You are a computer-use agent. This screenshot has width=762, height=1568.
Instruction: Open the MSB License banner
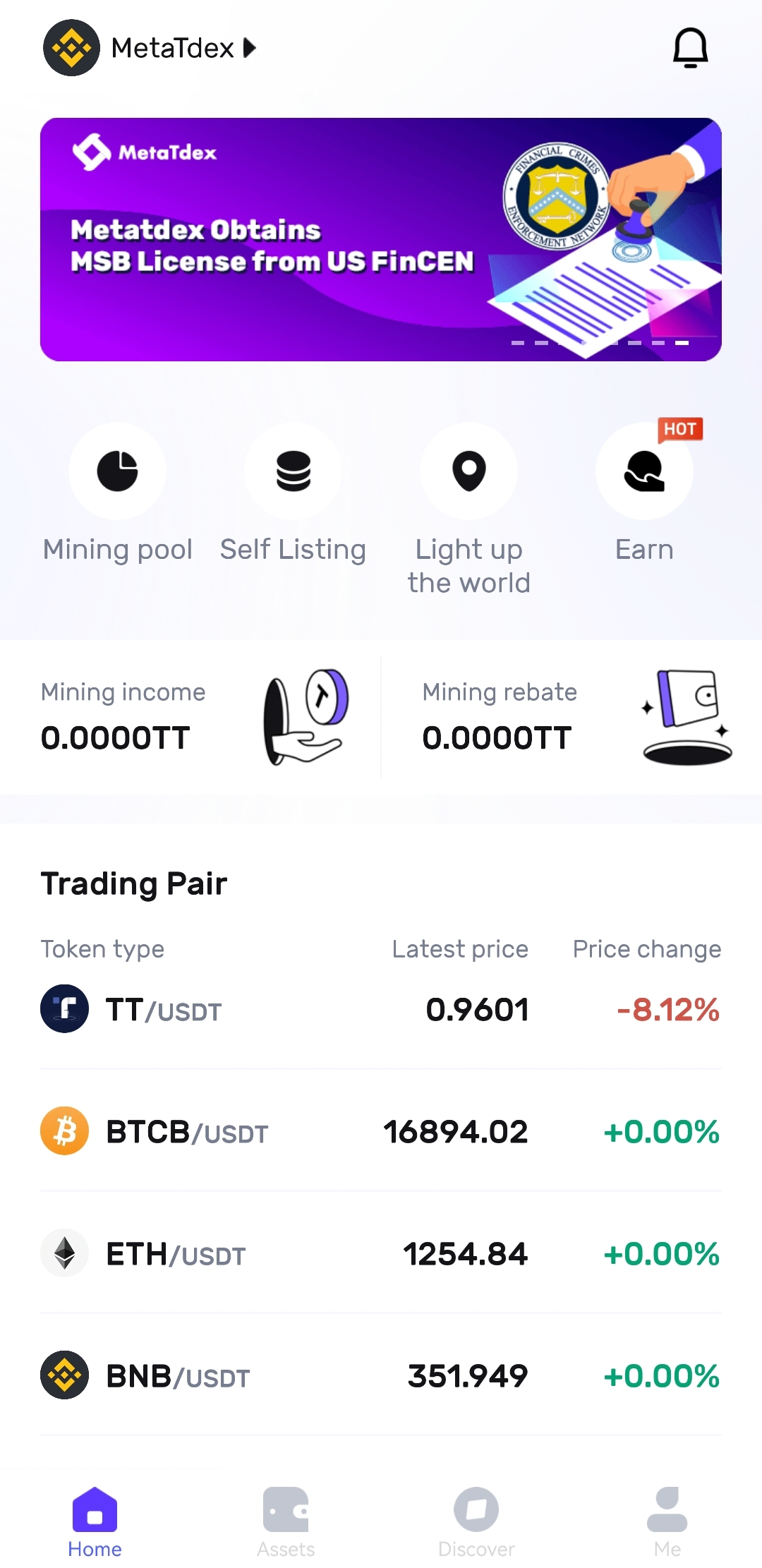pos(381,239)
